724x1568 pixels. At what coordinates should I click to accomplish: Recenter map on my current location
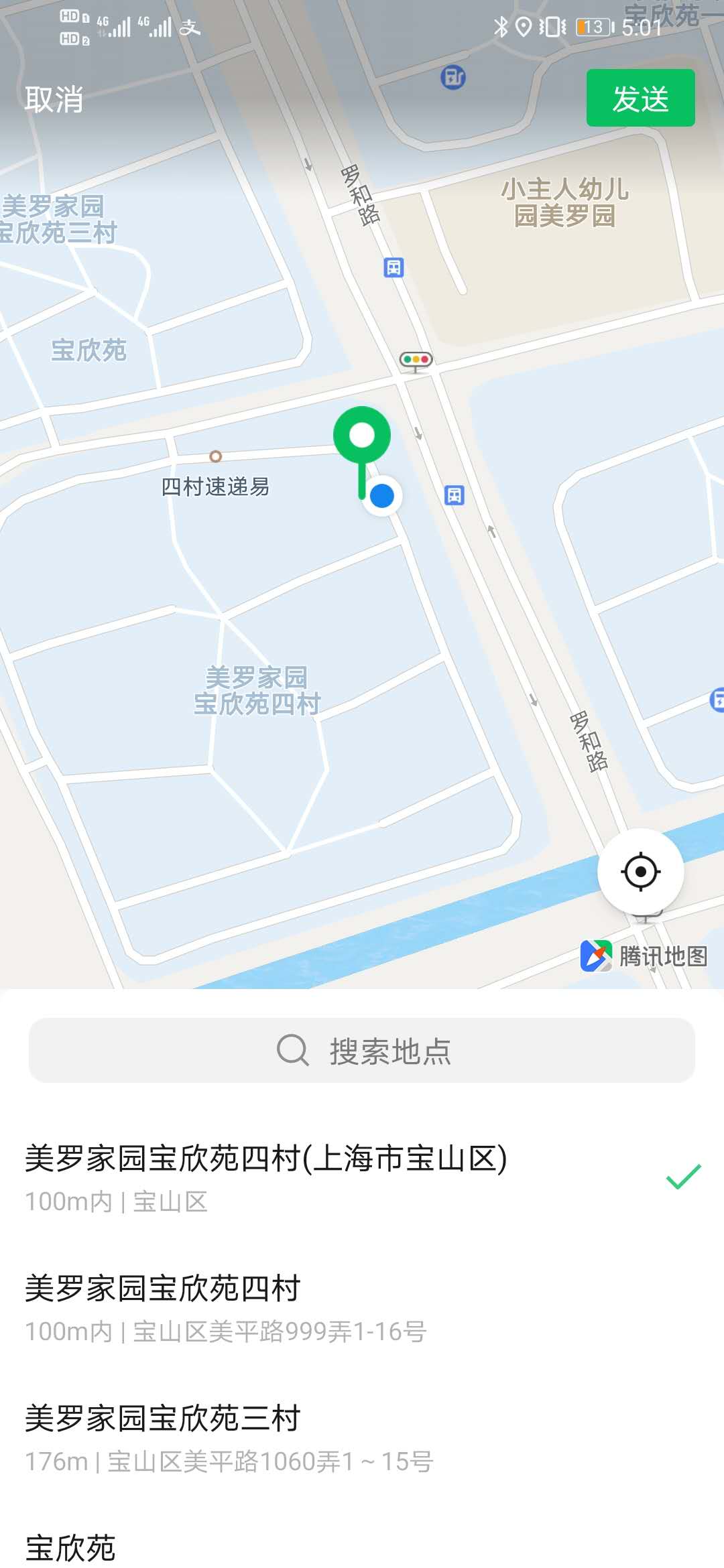640,871
